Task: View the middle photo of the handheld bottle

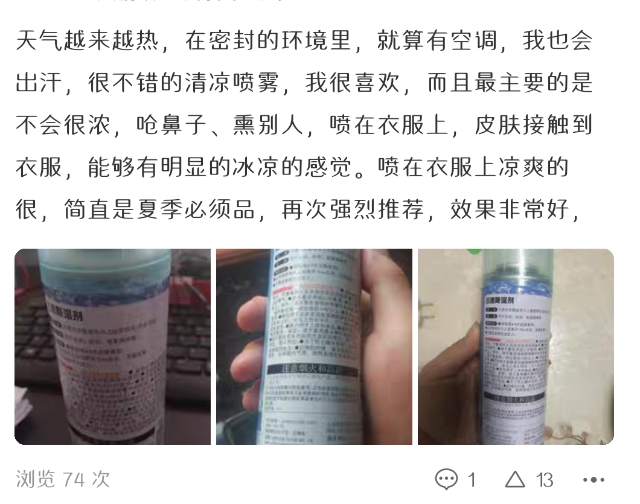Action: tap(313, 347)
